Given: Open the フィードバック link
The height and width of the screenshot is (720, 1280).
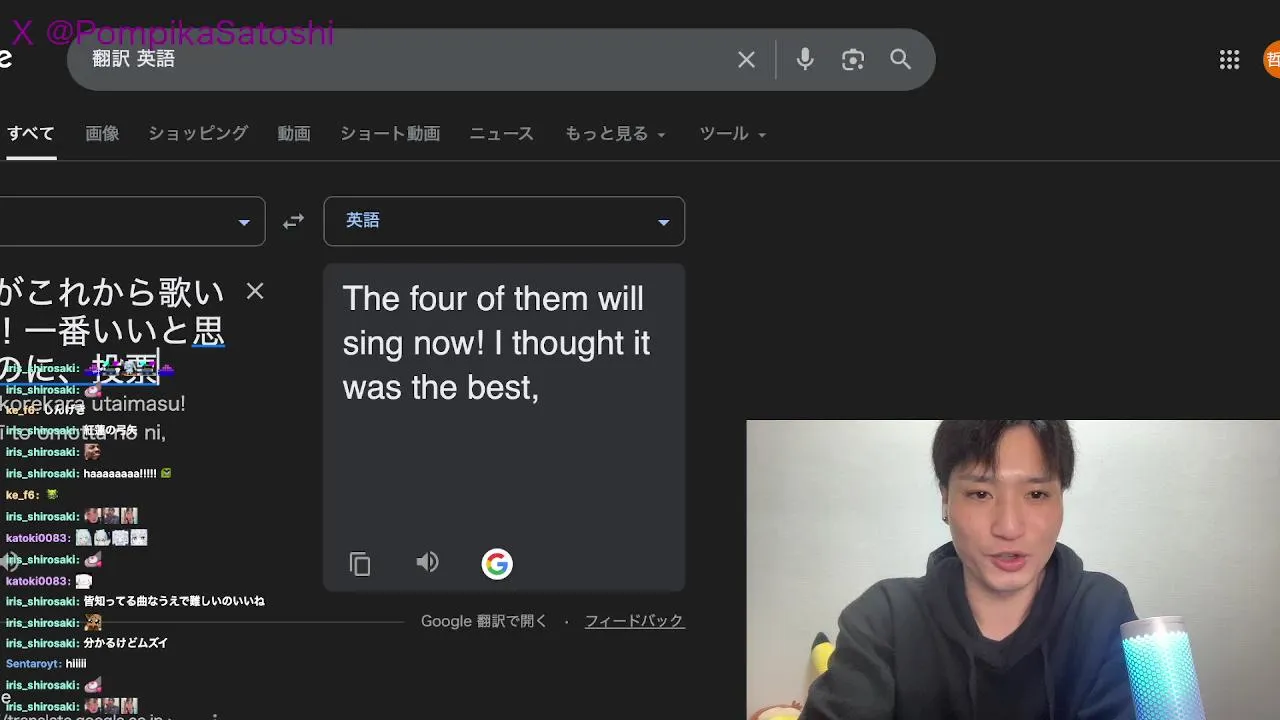Looking at the screenshot, I should pos(634,621).
